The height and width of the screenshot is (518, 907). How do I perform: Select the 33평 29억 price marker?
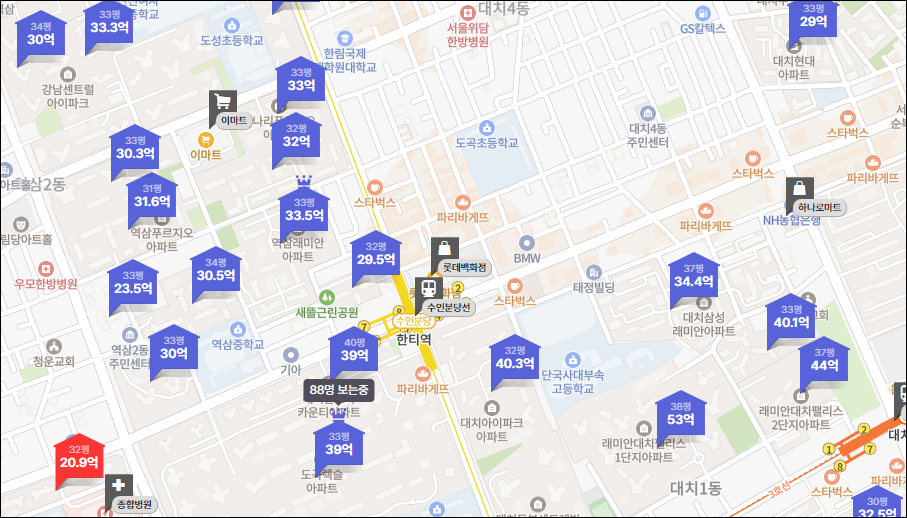click(x=813, y=20)
